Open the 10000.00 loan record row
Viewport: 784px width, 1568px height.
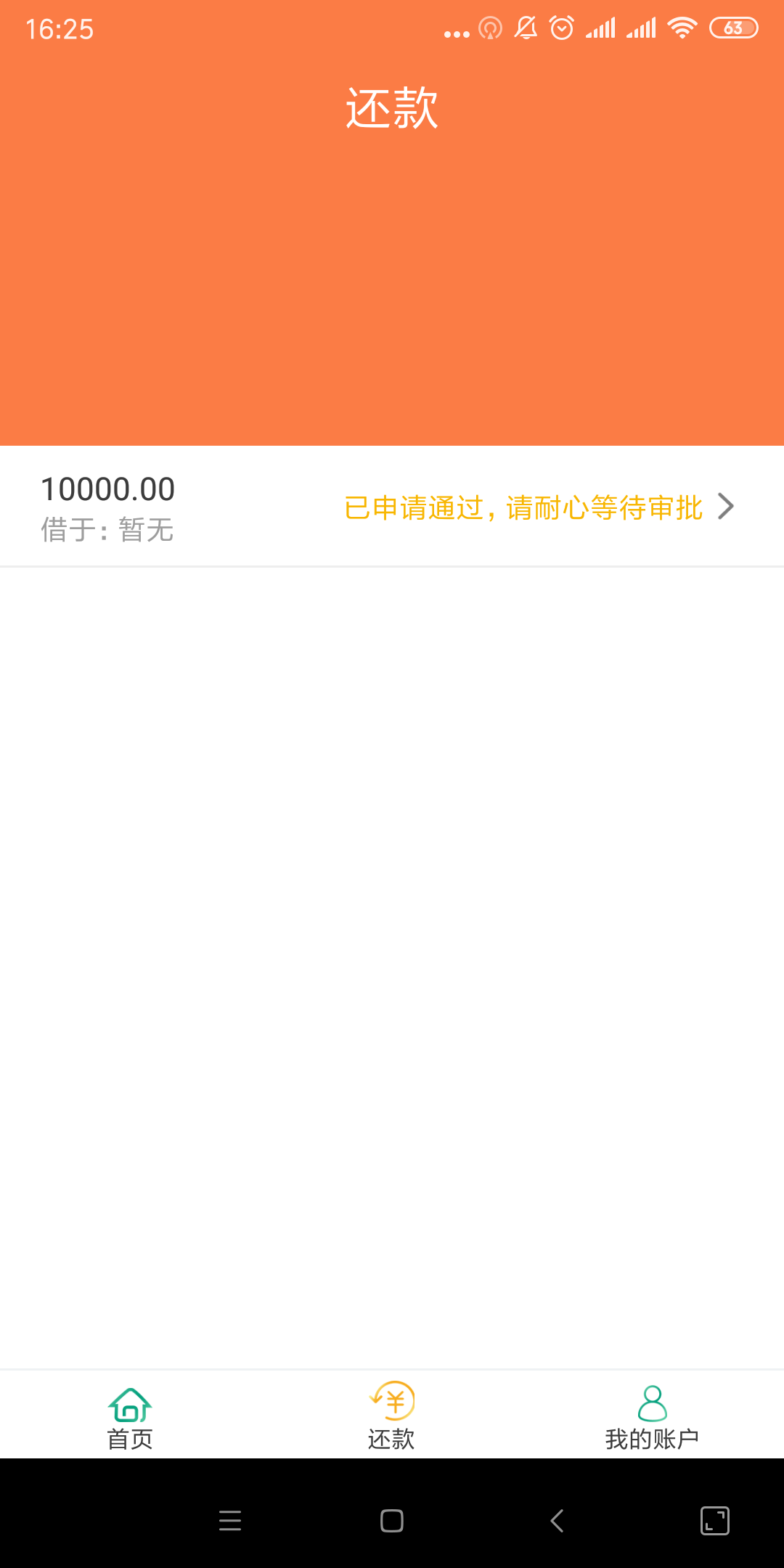pyautogui.click(x=392, y=507)
